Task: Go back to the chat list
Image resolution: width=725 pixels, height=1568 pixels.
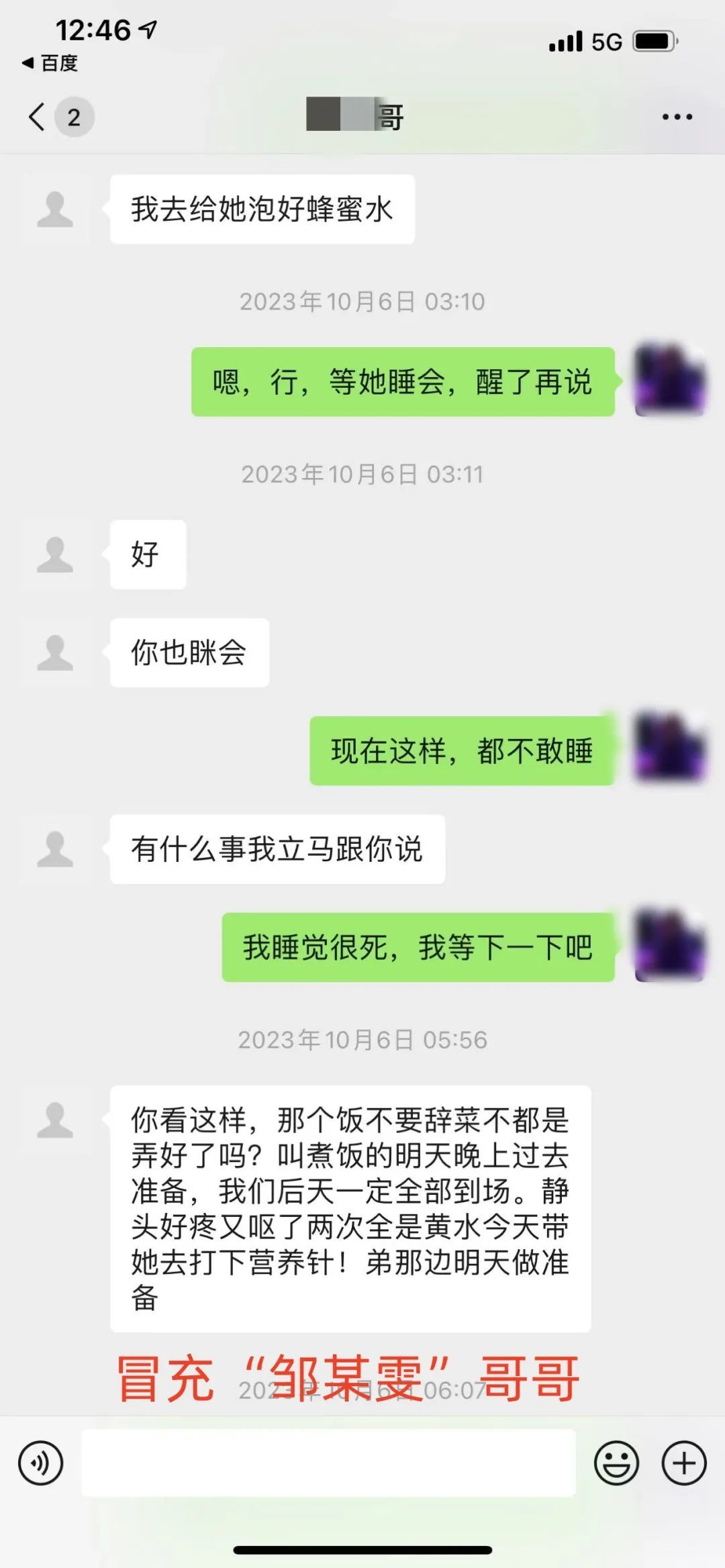Action: click(x=38, y=117)
